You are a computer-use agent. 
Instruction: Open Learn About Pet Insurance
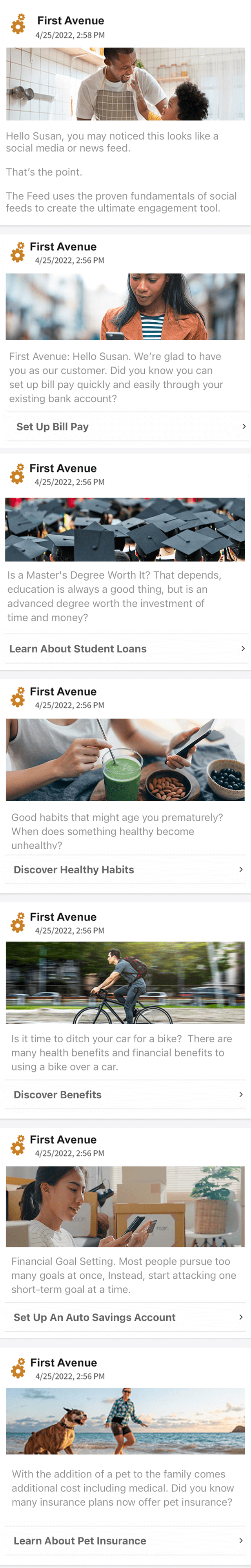(x=125, y=1541)
